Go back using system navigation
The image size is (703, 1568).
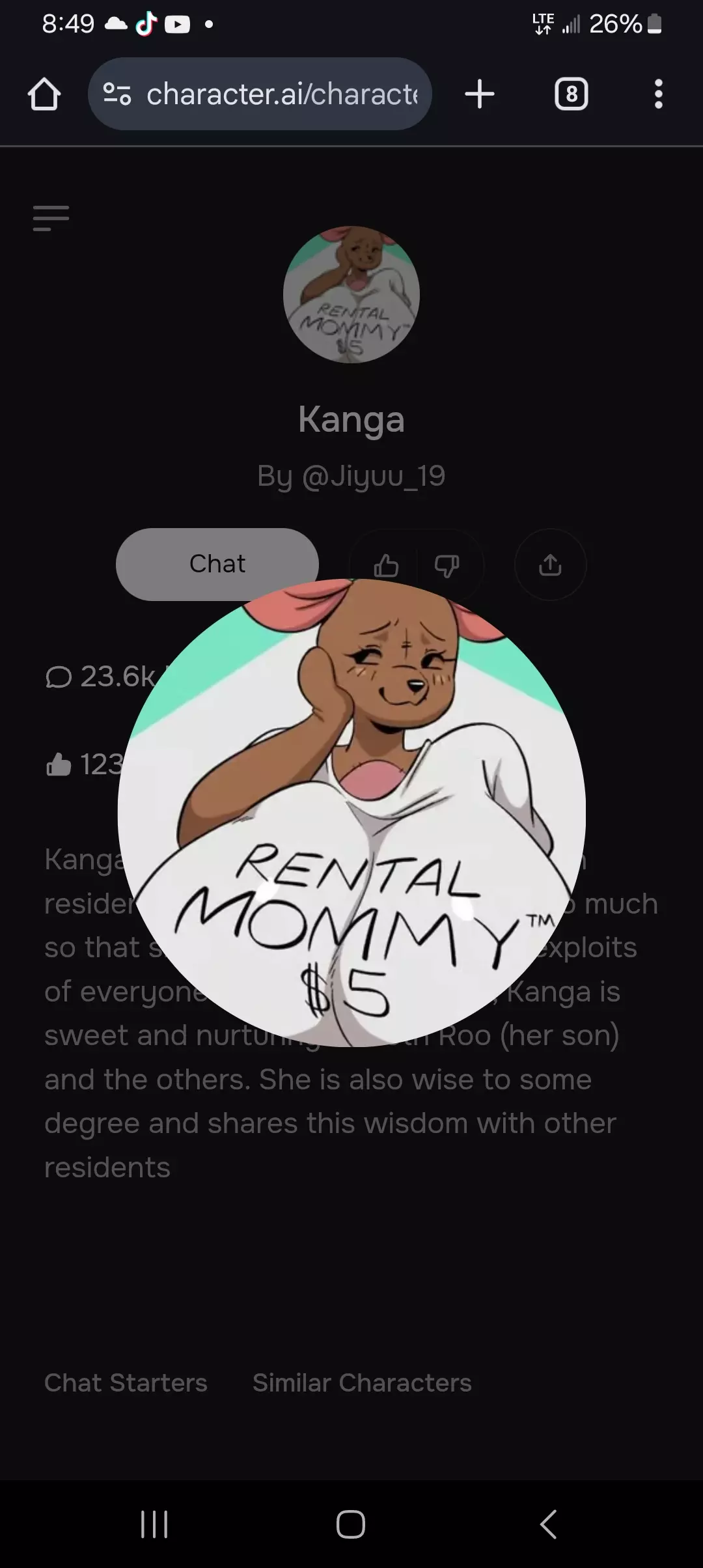pos(548,1524)
